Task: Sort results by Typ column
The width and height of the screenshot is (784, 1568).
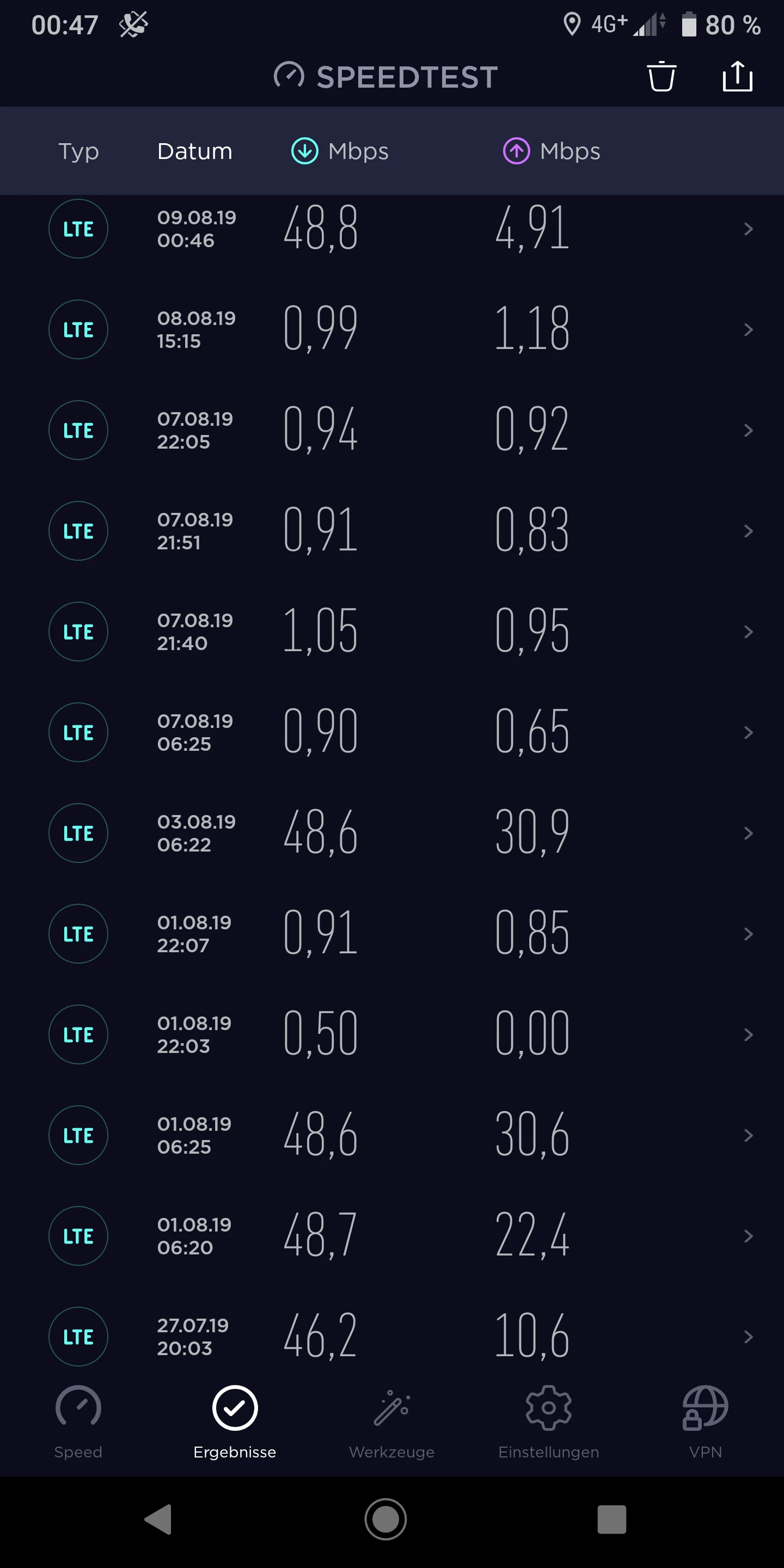Action: tap(78, 151)
